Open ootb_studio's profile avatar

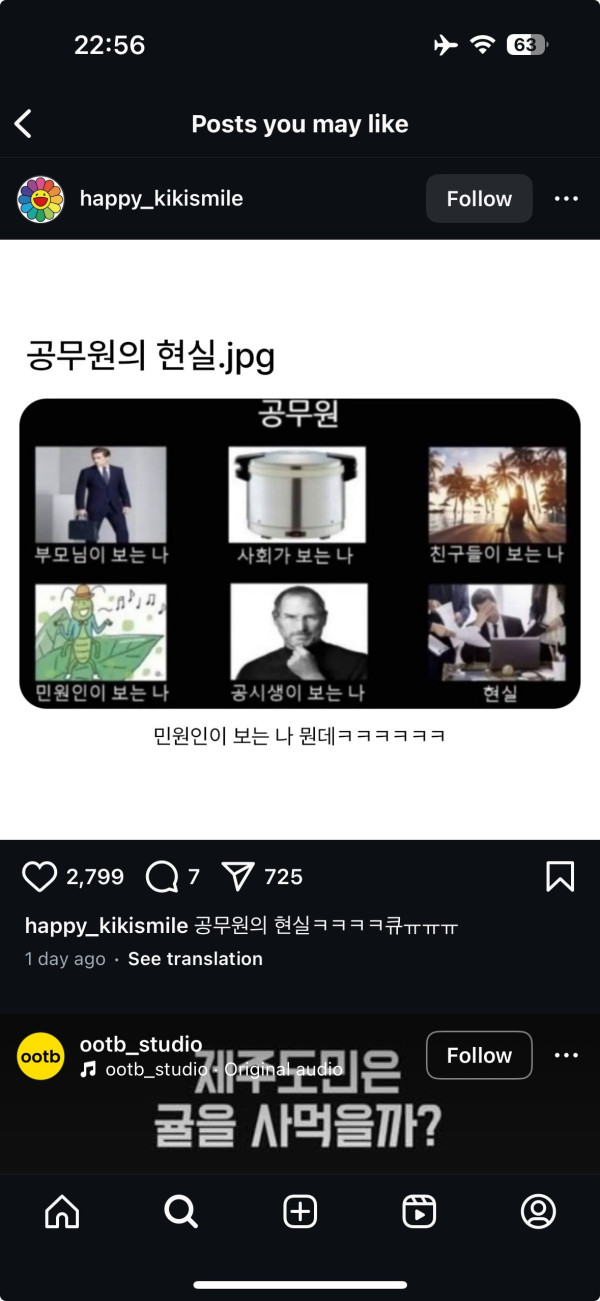(41, 1056)
